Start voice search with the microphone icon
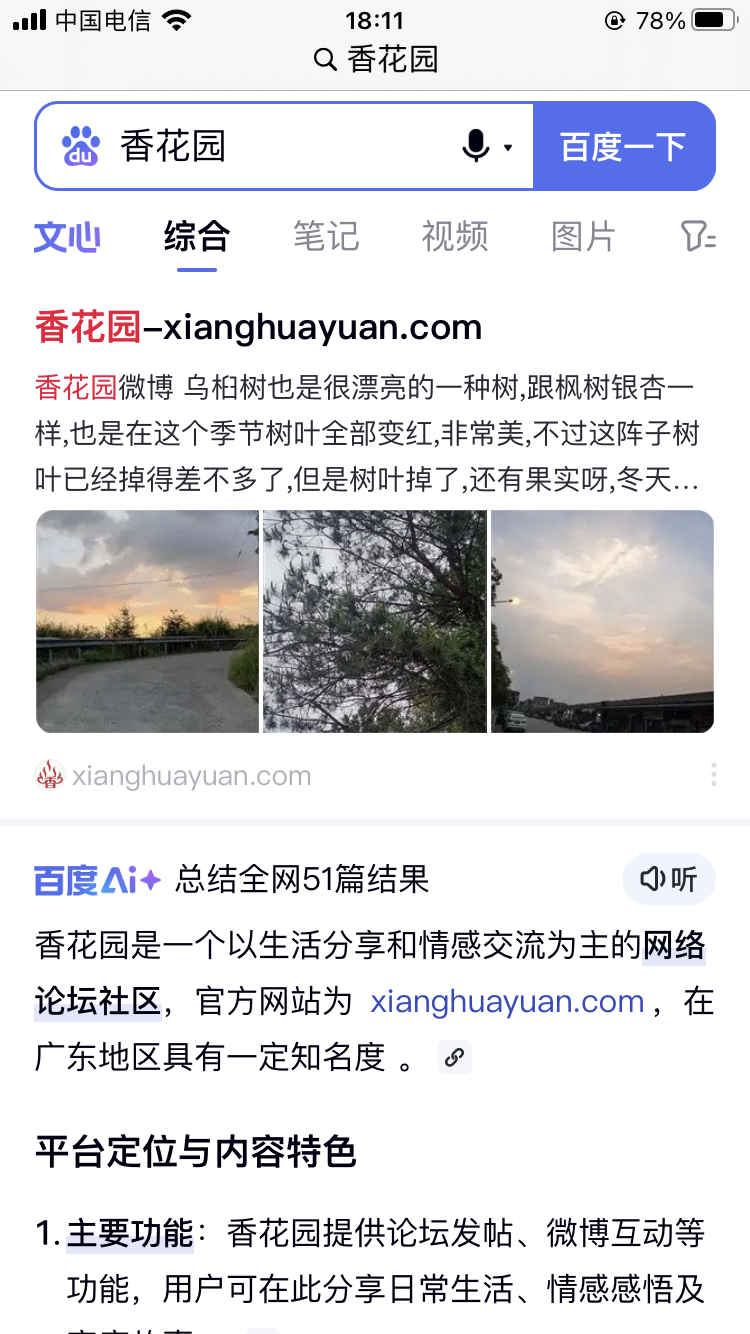This screenshot has width=750, height=1334. point(476,146)
